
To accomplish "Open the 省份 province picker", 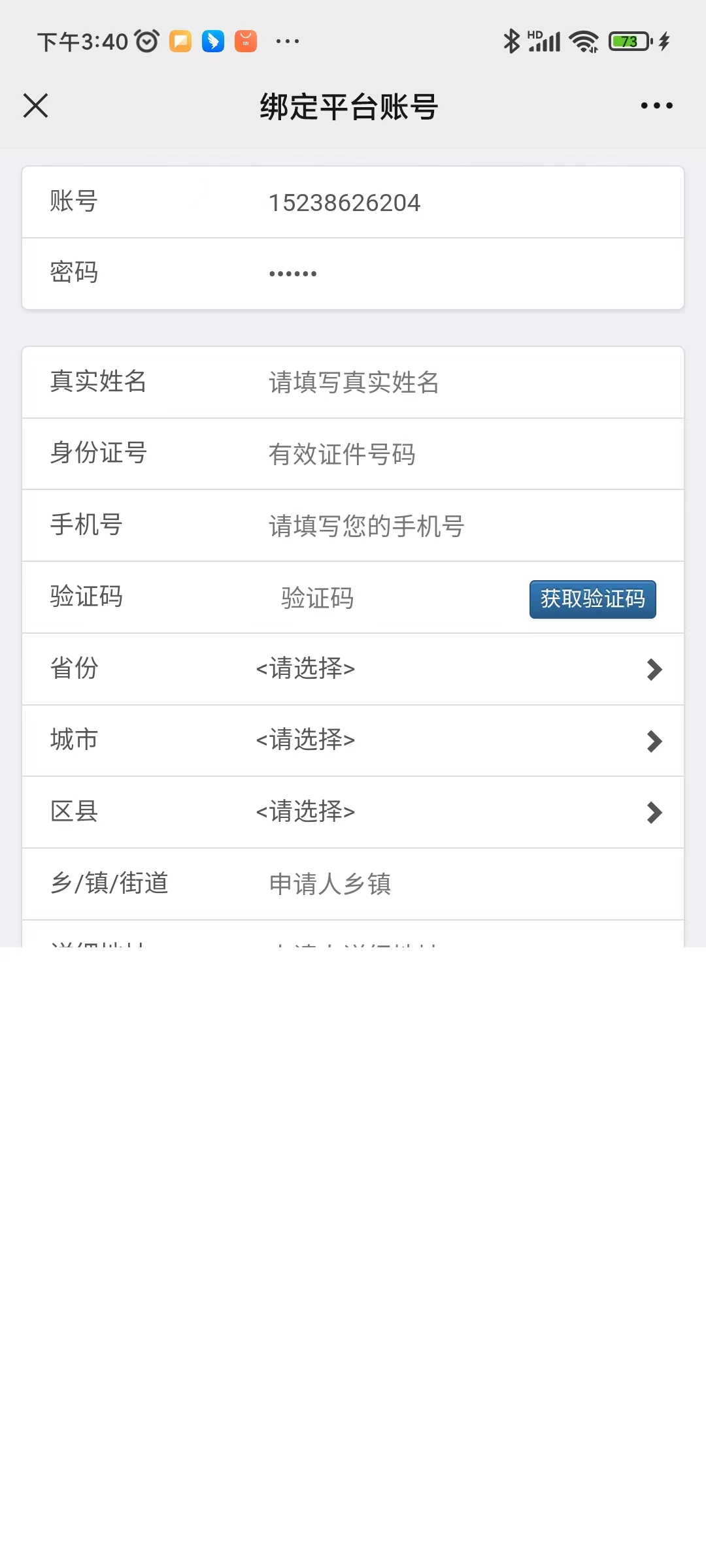I will [458, 669].
